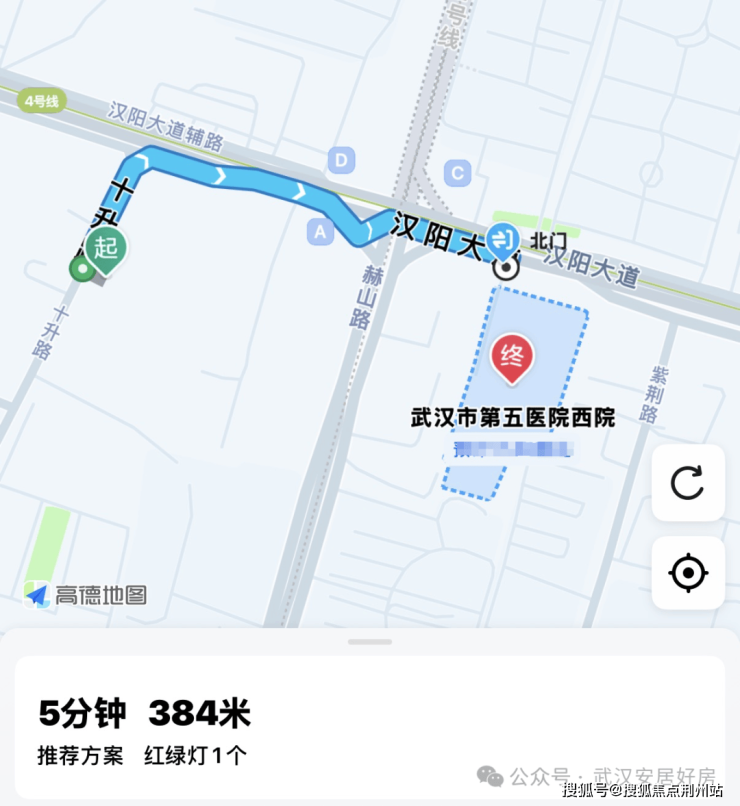Screen dimensions: 740x806
Task: Tap the green 起 start marker
Action: (105, 248)
